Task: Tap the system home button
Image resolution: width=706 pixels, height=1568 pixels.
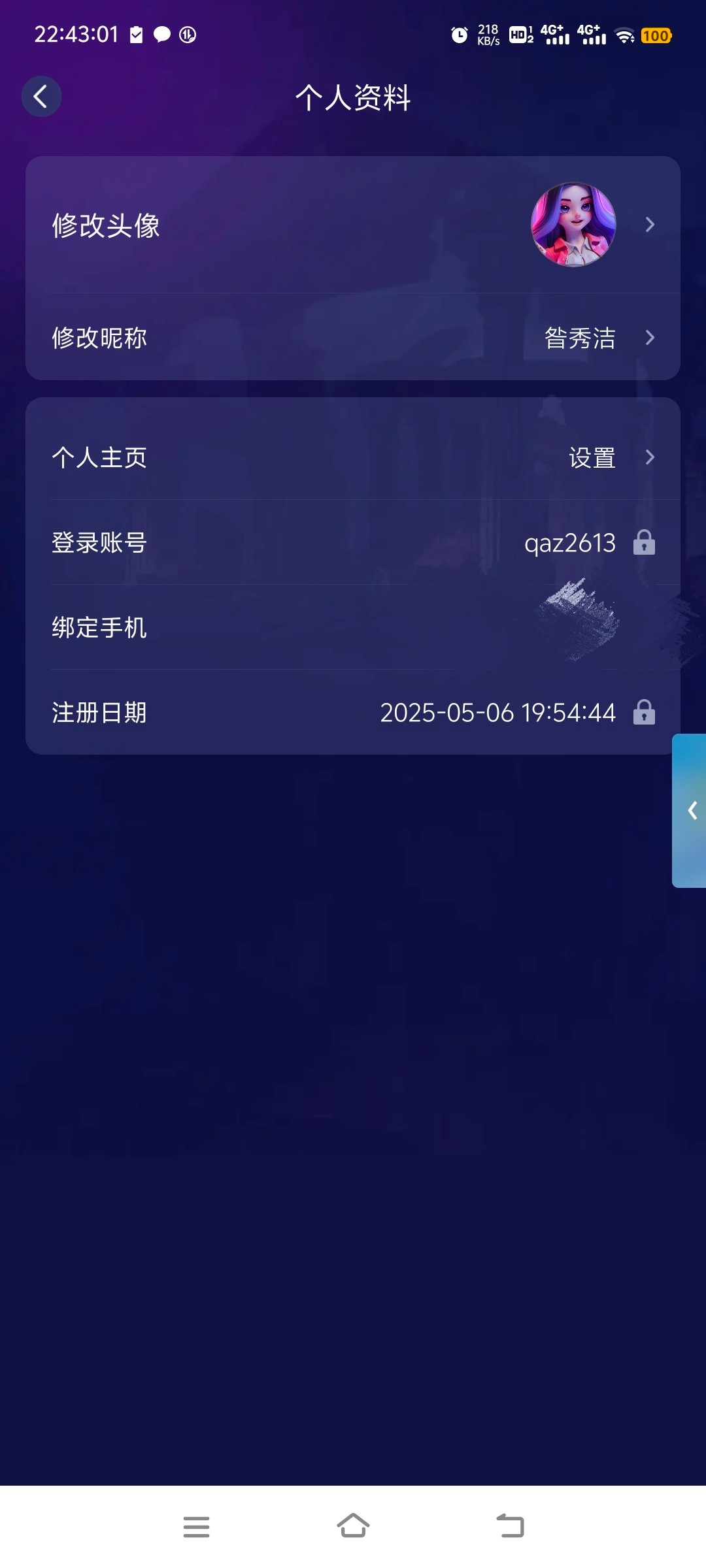Action: coord(353,1526)
